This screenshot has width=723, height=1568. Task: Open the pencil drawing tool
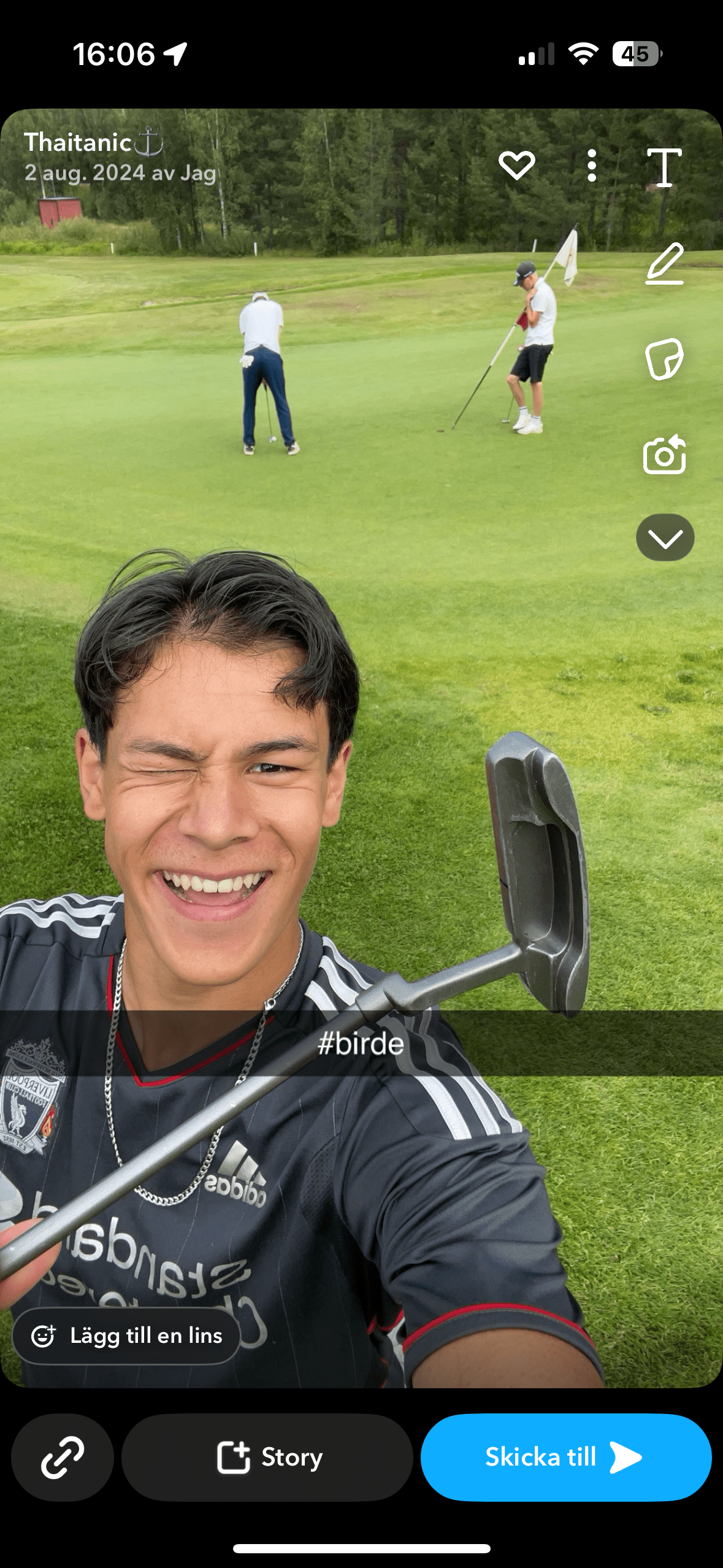point(665,264)
